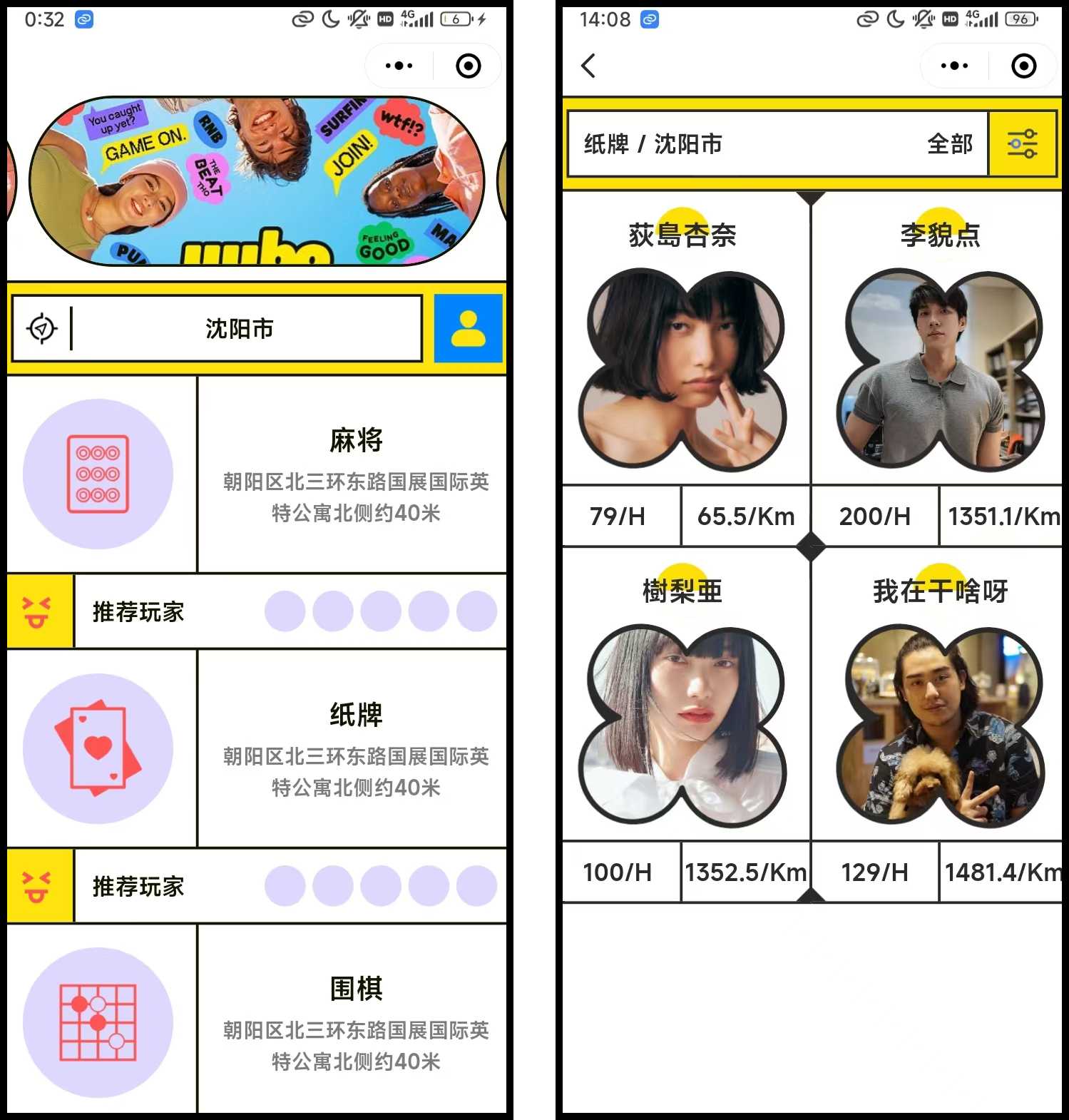The width and height of the screenshot is (1069, 1120).
Task: Expand the 全部 dropdown
Action: tap(949, 144)
